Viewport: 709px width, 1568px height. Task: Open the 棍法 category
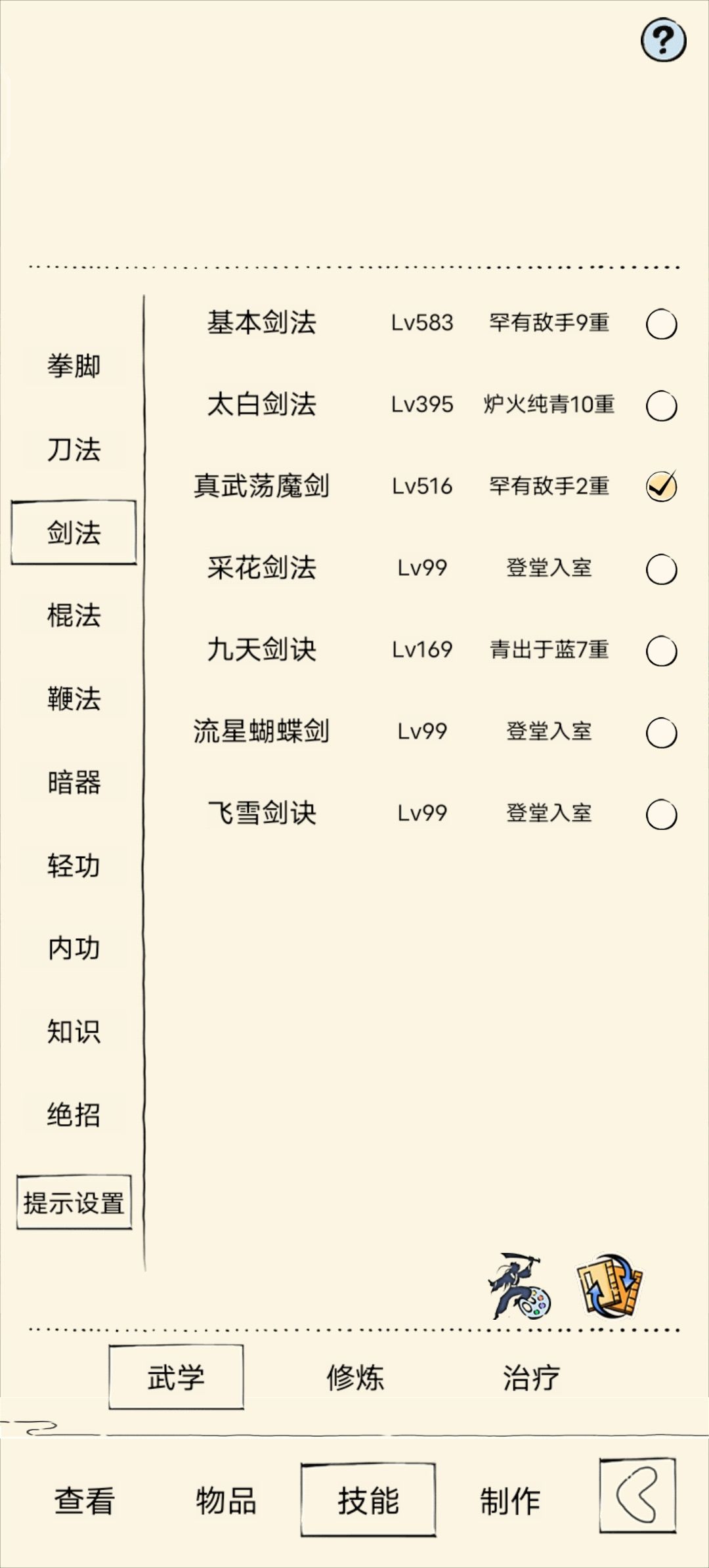coord(74,615)
